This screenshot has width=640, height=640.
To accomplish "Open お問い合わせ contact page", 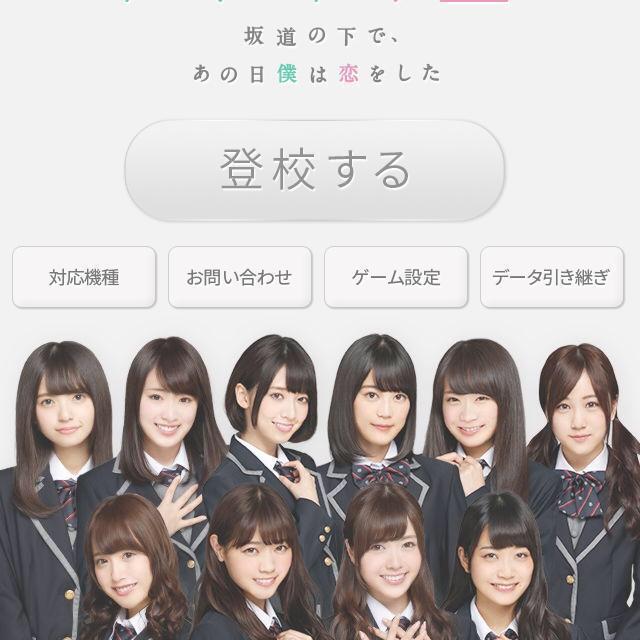I will [x=240, y=277].
